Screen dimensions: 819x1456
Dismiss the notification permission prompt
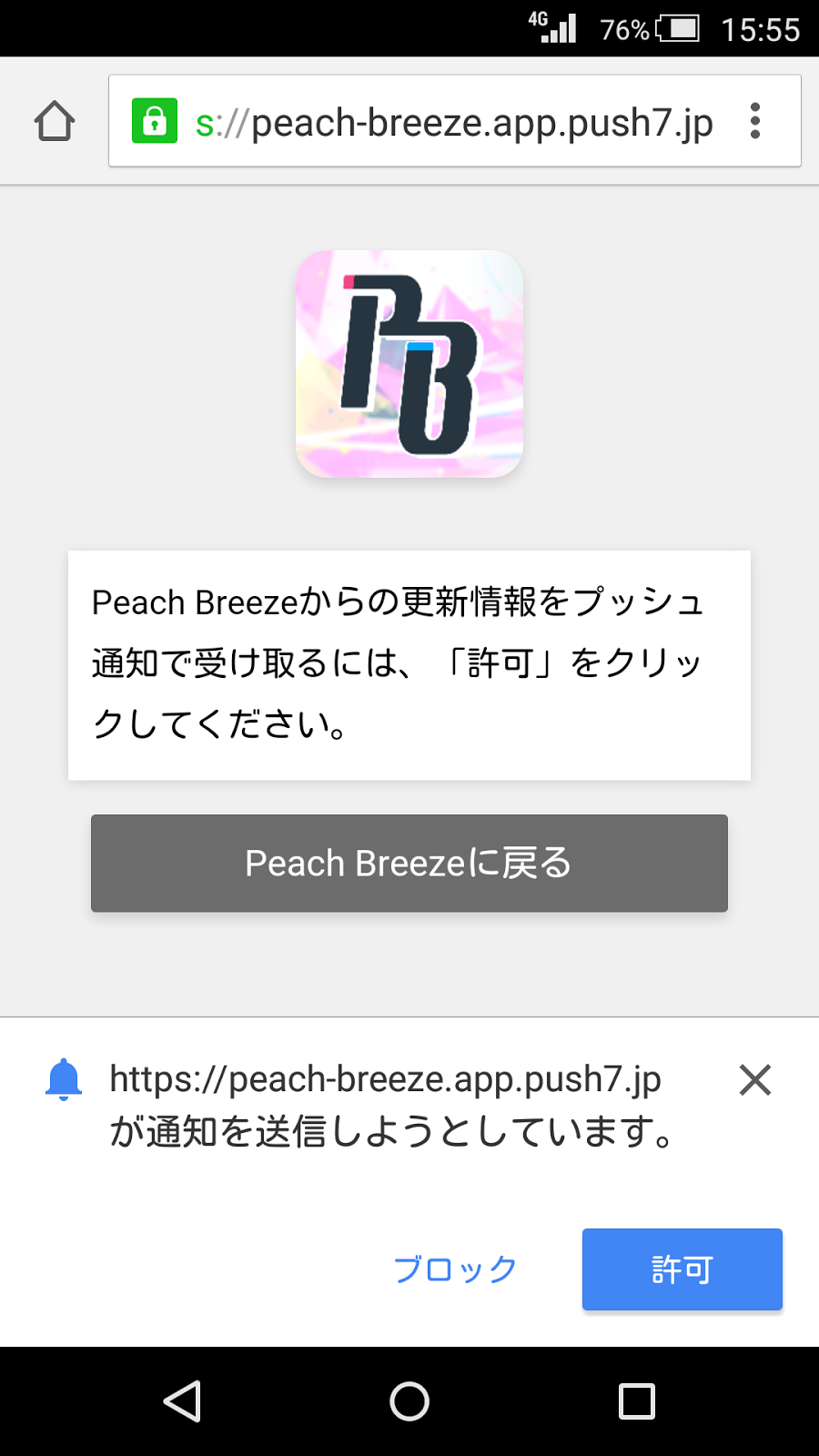pos(754,1080)
